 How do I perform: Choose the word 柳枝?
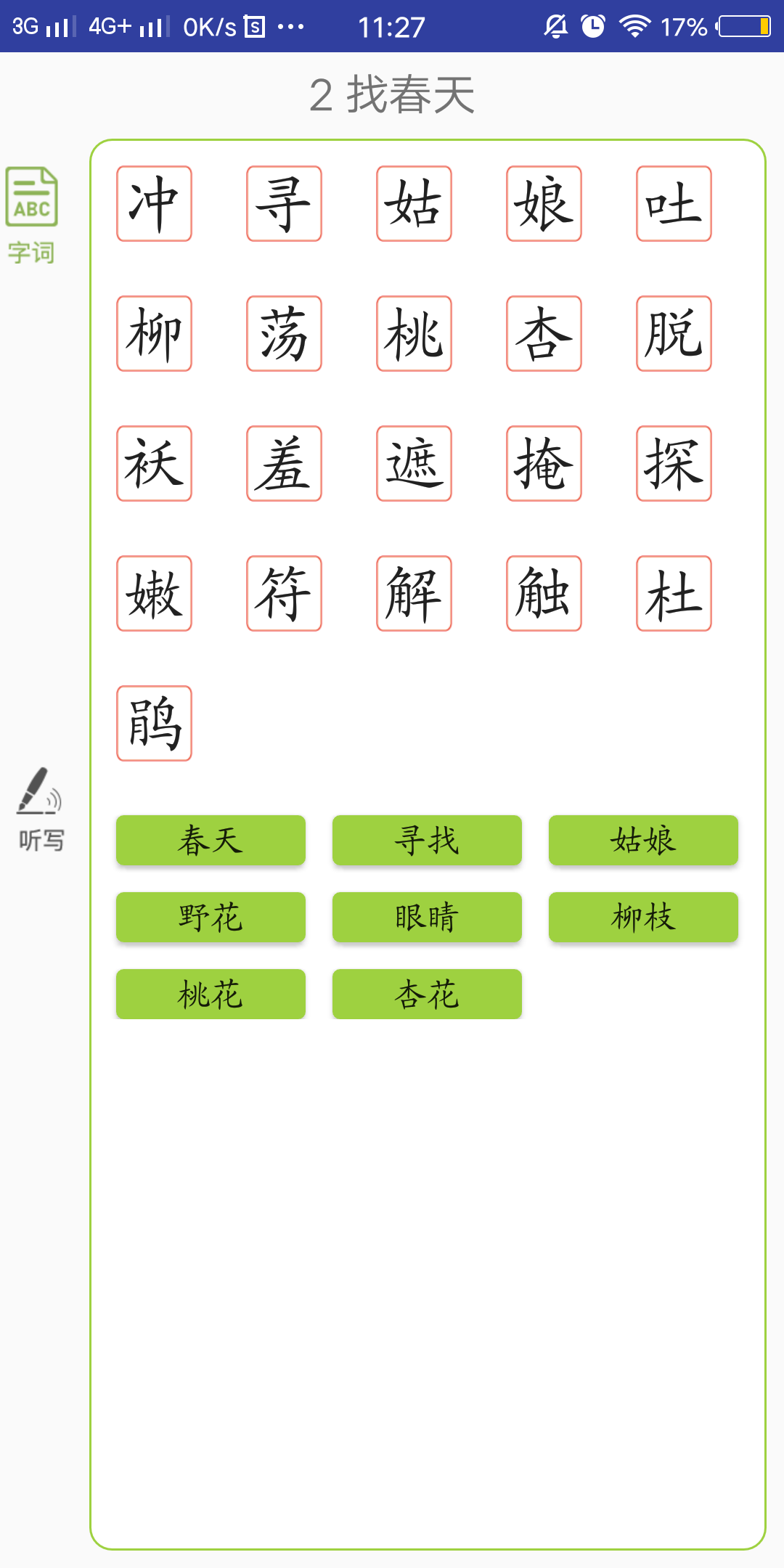tap(643, 917)
